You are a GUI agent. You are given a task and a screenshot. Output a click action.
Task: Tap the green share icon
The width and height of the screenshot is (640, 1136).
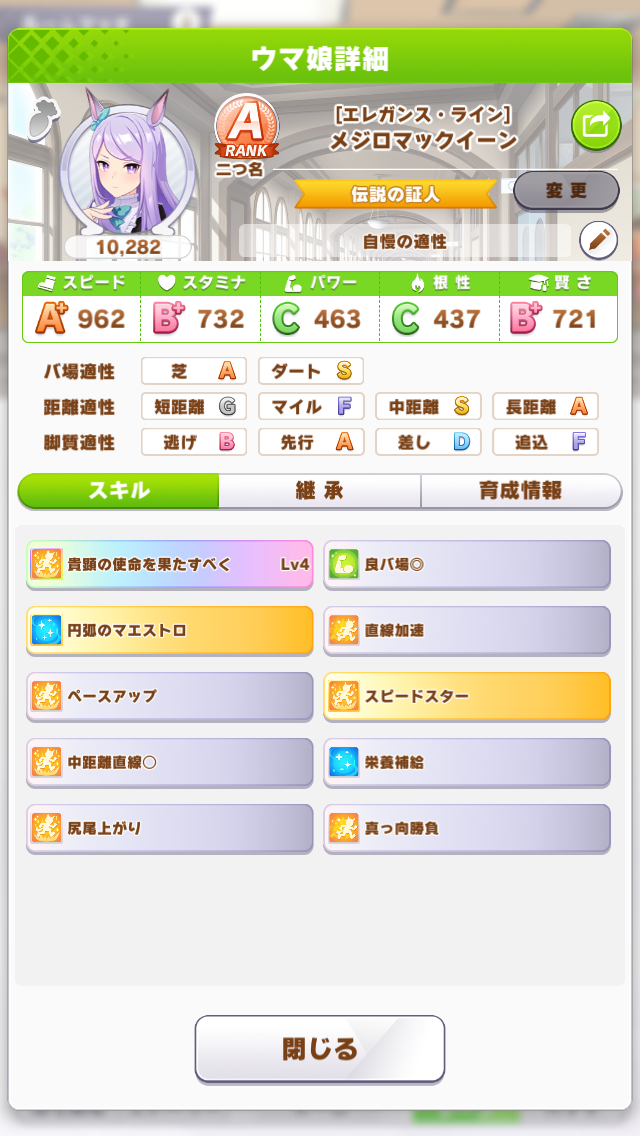pos(596,125)
